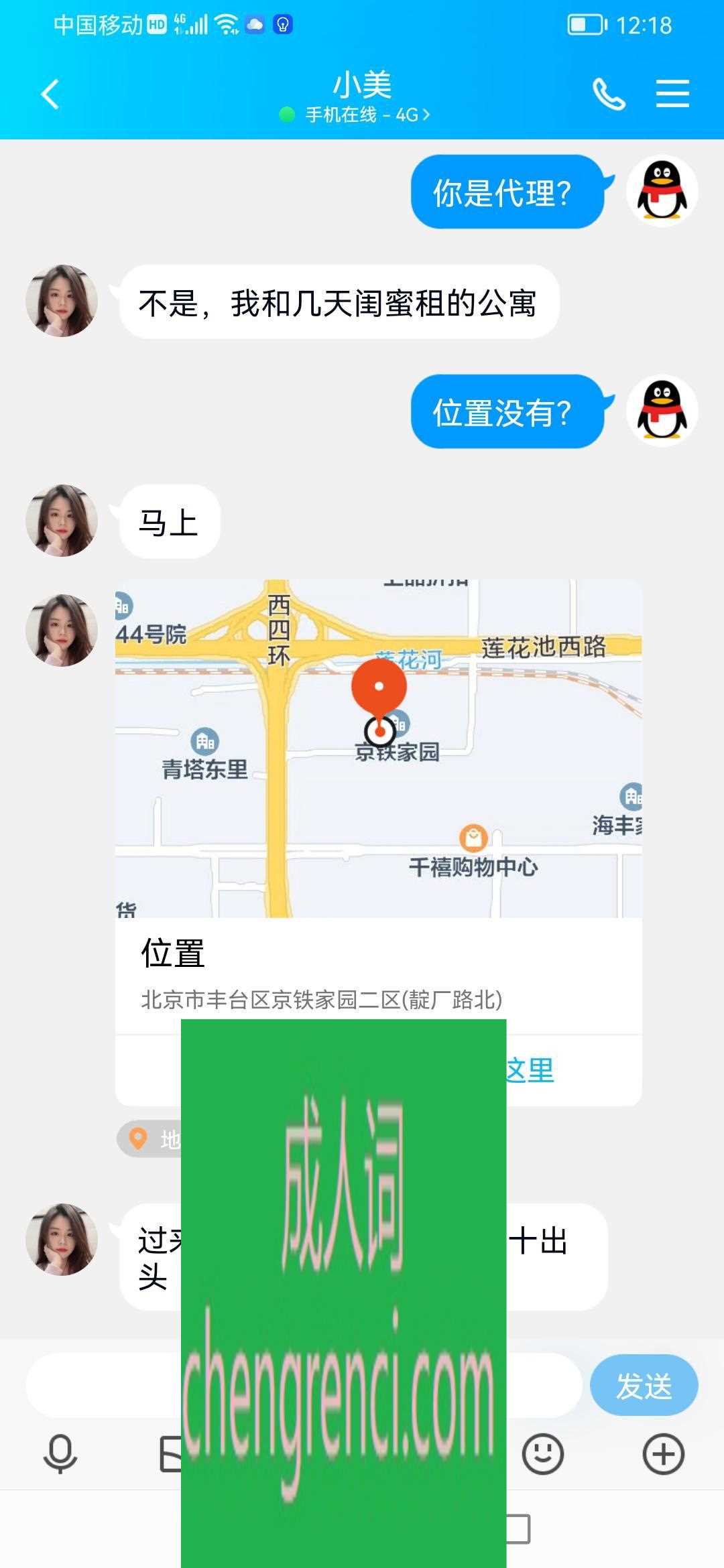Tap the contact name 小美 in title bar
This screenshot has width=724, height=1568.
(x=362, y=84)
